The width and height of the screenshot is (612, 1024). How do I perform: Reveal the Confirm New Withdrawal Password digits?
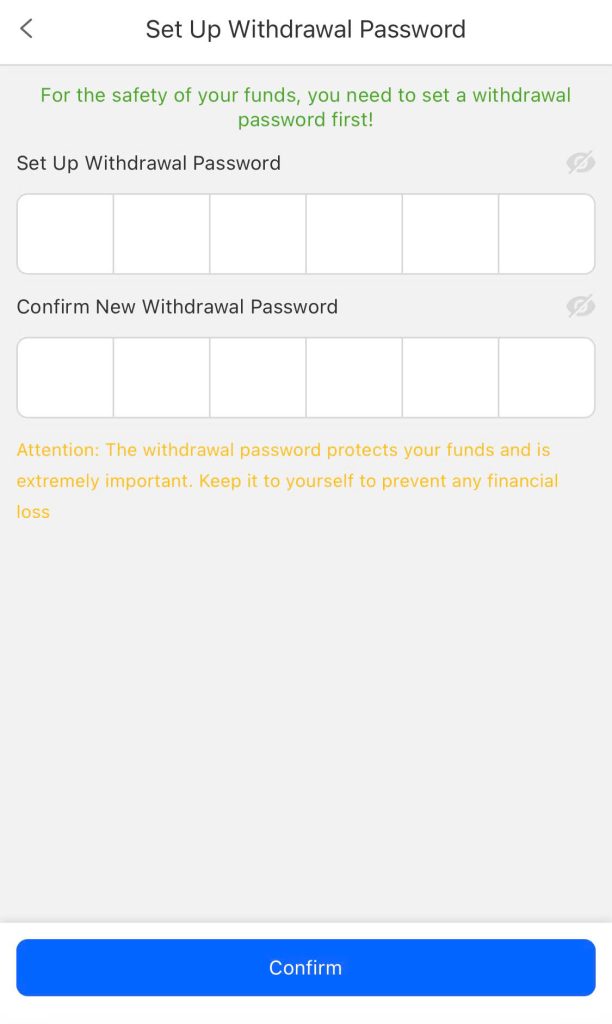coord(580,307)
